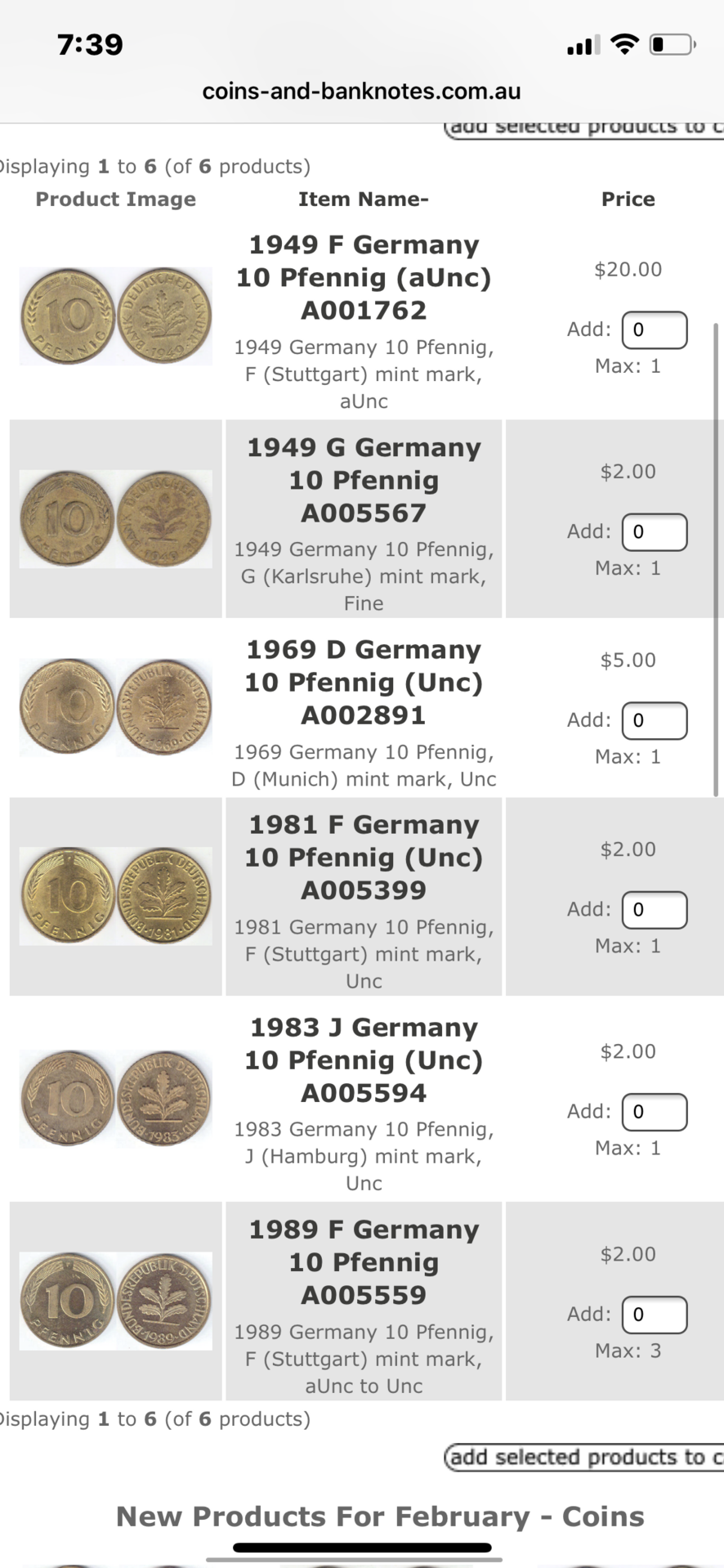The width and height of the screenshot is (724, 1568).
Task: Sort by the Item Name column header
Action: tap(363, 199)
